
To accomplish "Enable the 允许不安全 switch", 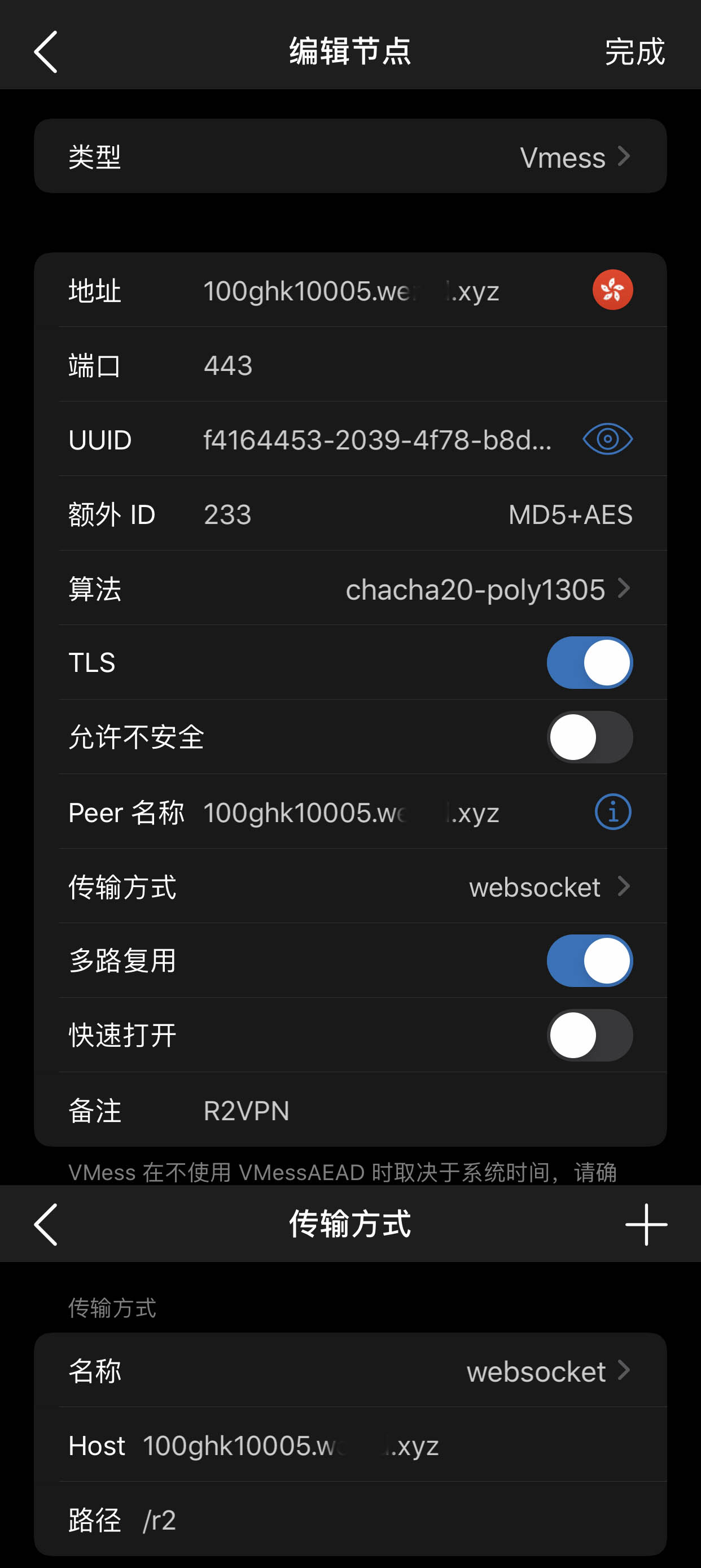I will (x=589, y=737).
